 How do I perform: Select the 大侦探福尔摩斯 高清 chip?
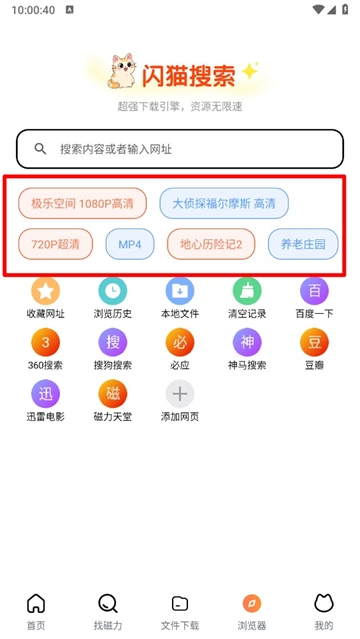[x=224, y=203]
